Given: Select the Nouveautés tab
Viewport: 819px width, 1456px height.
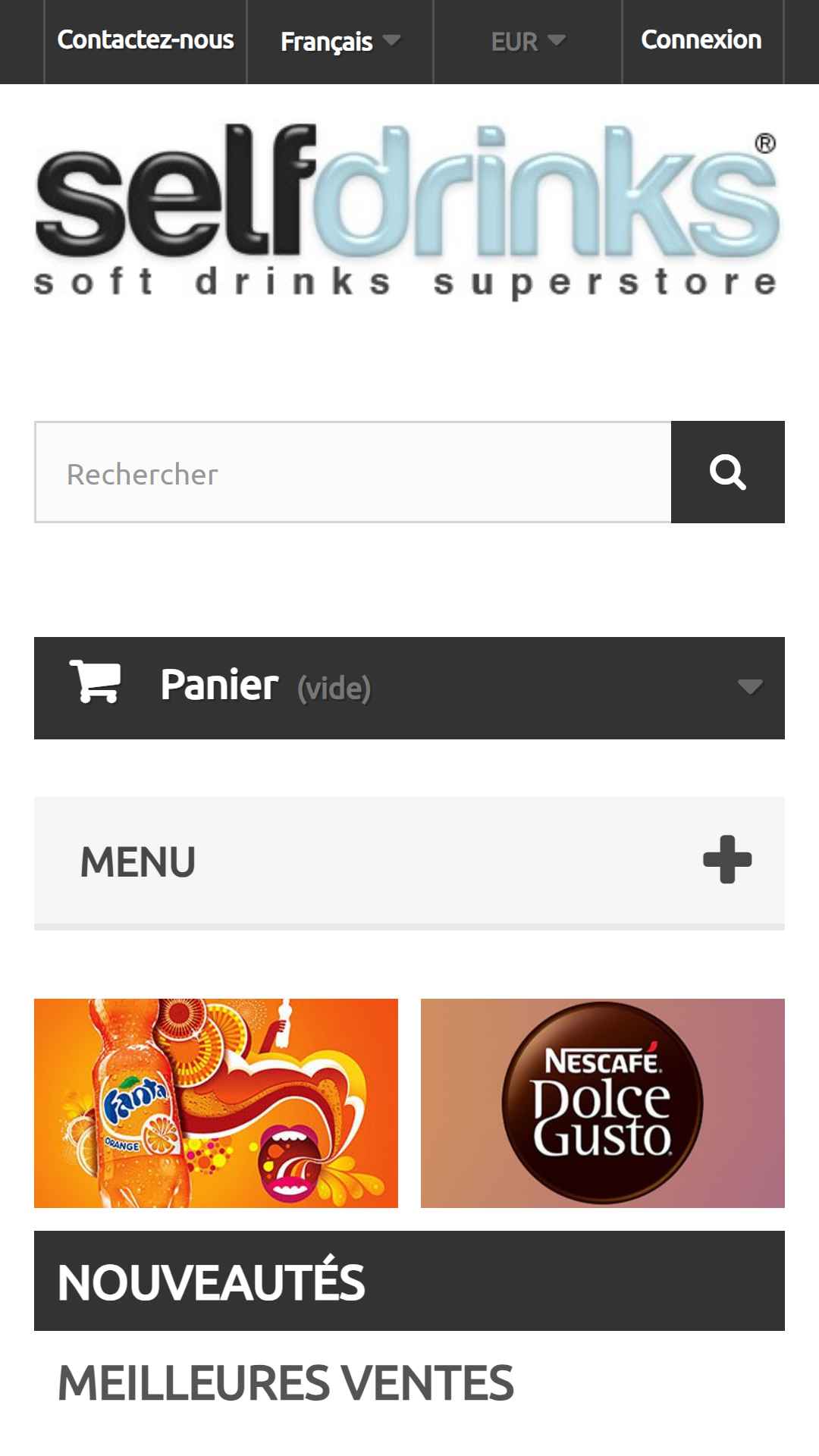Looking at the screenshot, I should click(x=211, y=1282).
